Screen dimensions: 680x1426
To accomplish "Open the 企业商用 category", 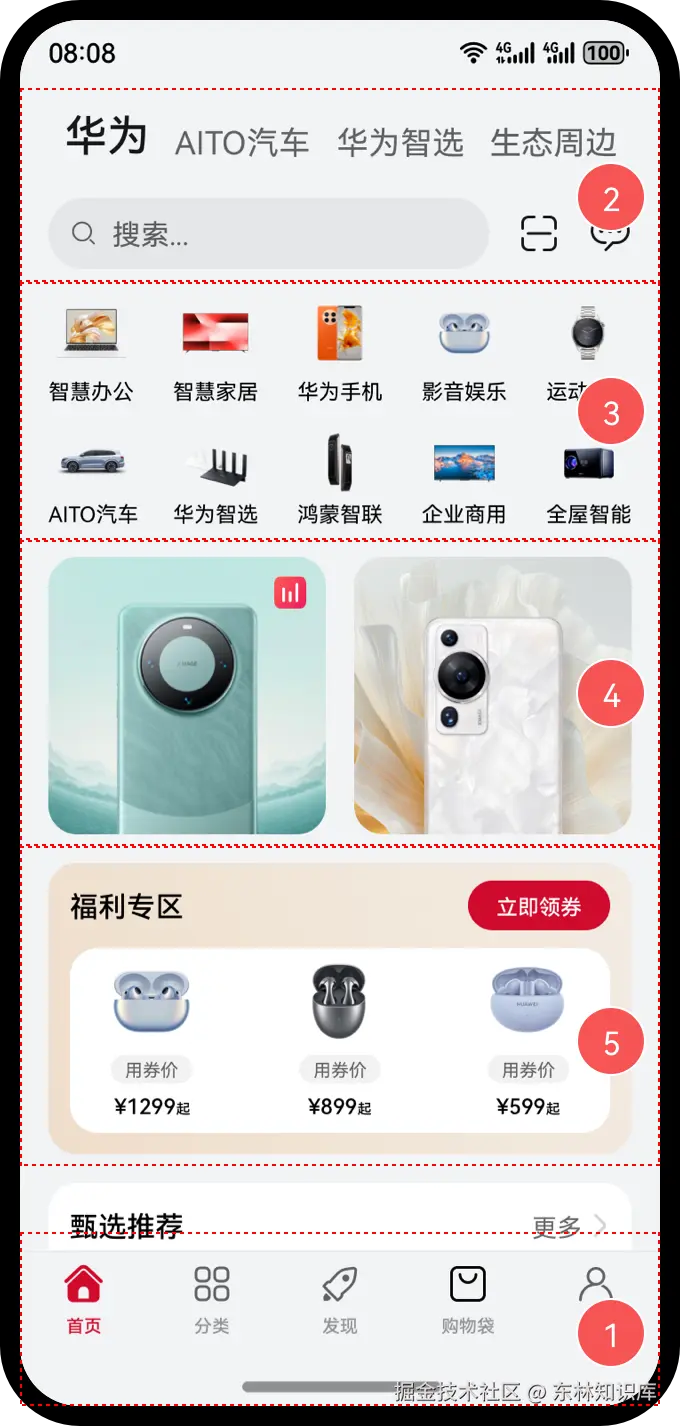I will click(464, 479).
